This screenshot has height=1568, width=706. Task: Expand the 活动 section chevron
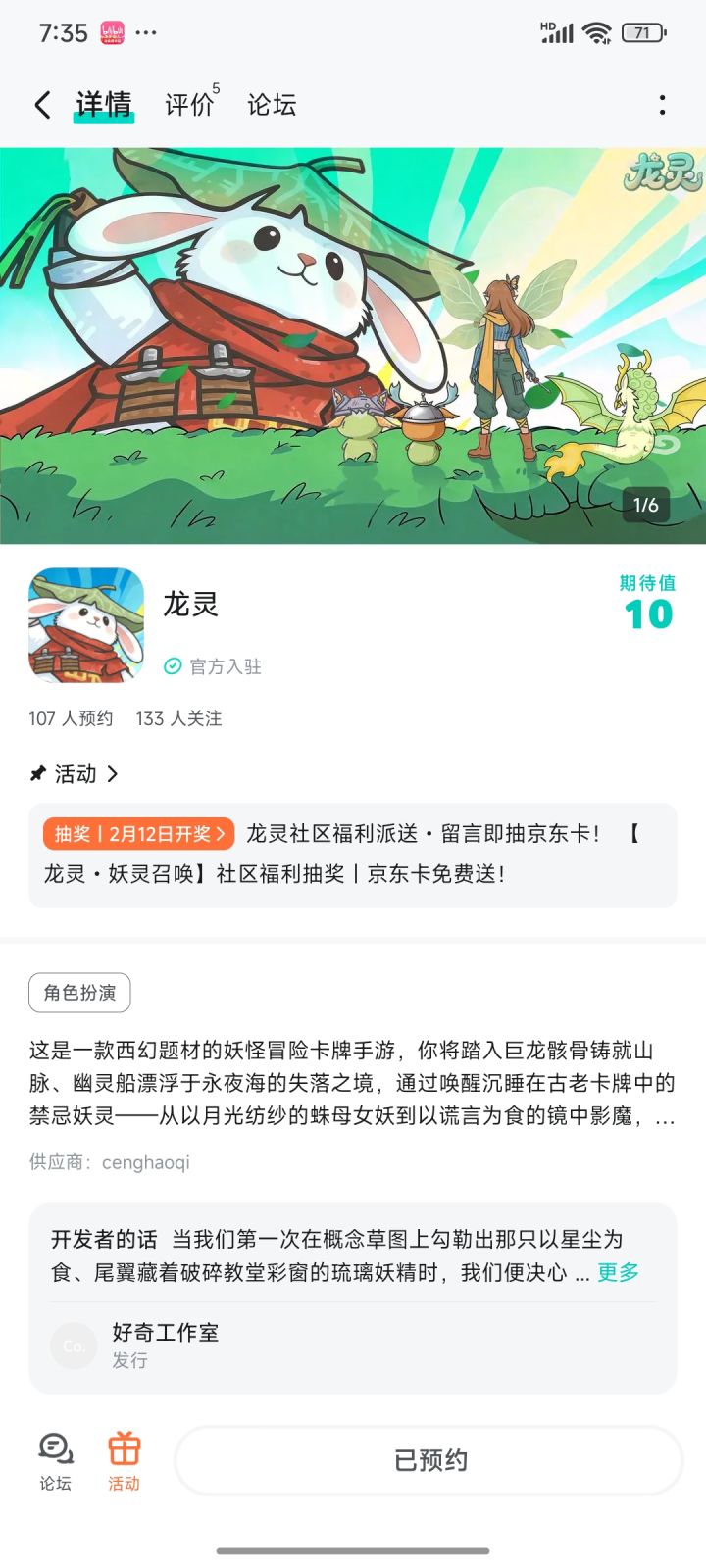(x=114, y=773)
